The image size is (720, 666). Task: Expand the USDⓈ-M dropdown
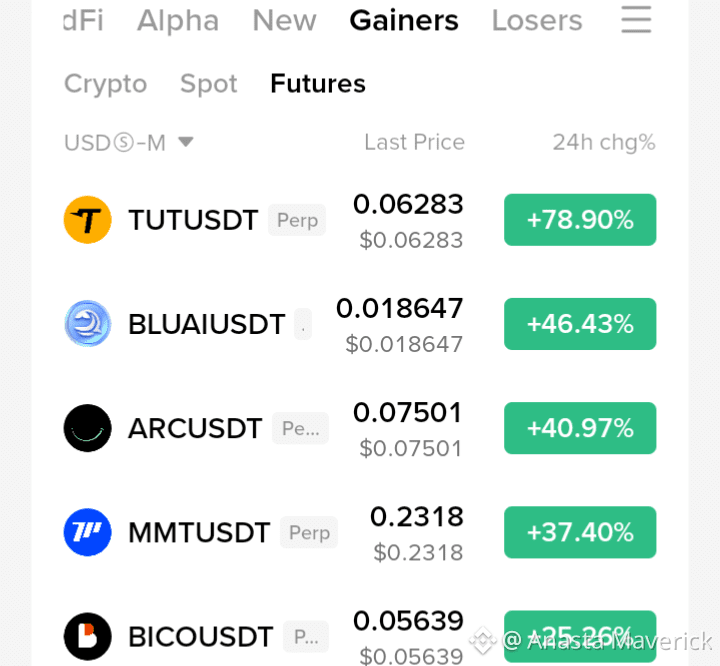pyautogui.click(x=129, y=142)
